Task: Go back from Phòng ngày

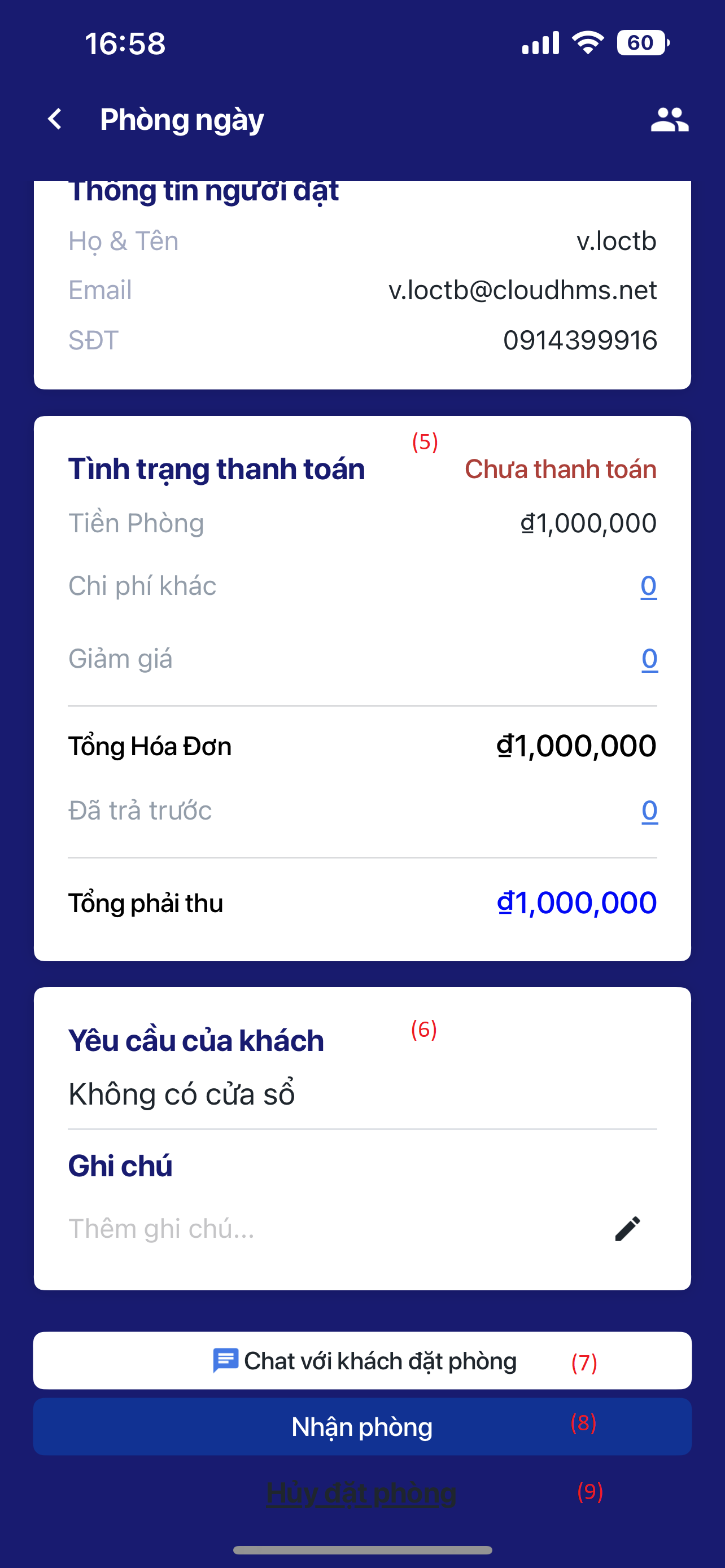Action: click(x=55, y=119)
